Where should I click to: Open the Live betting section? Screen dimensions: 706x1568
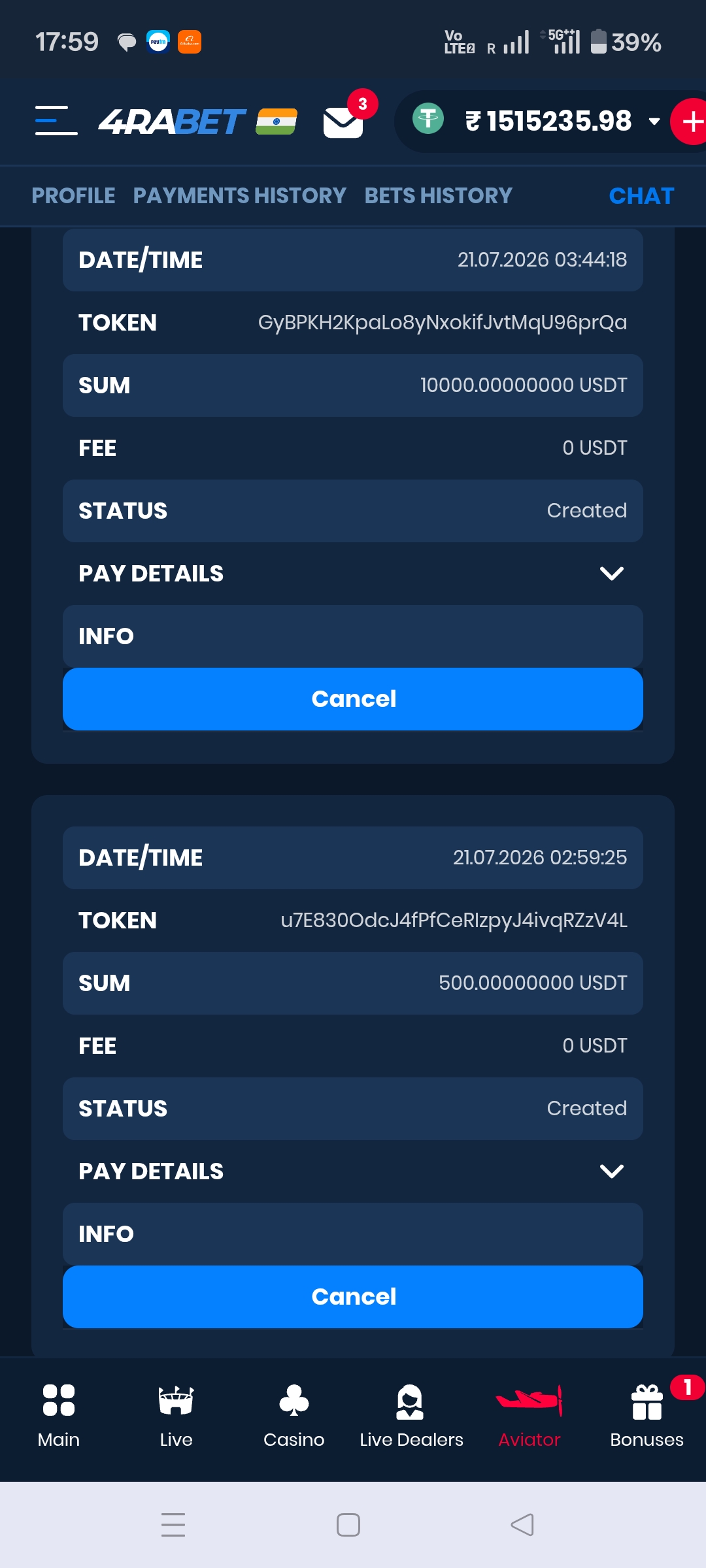pyautogui.click(x=176, y=1416)
